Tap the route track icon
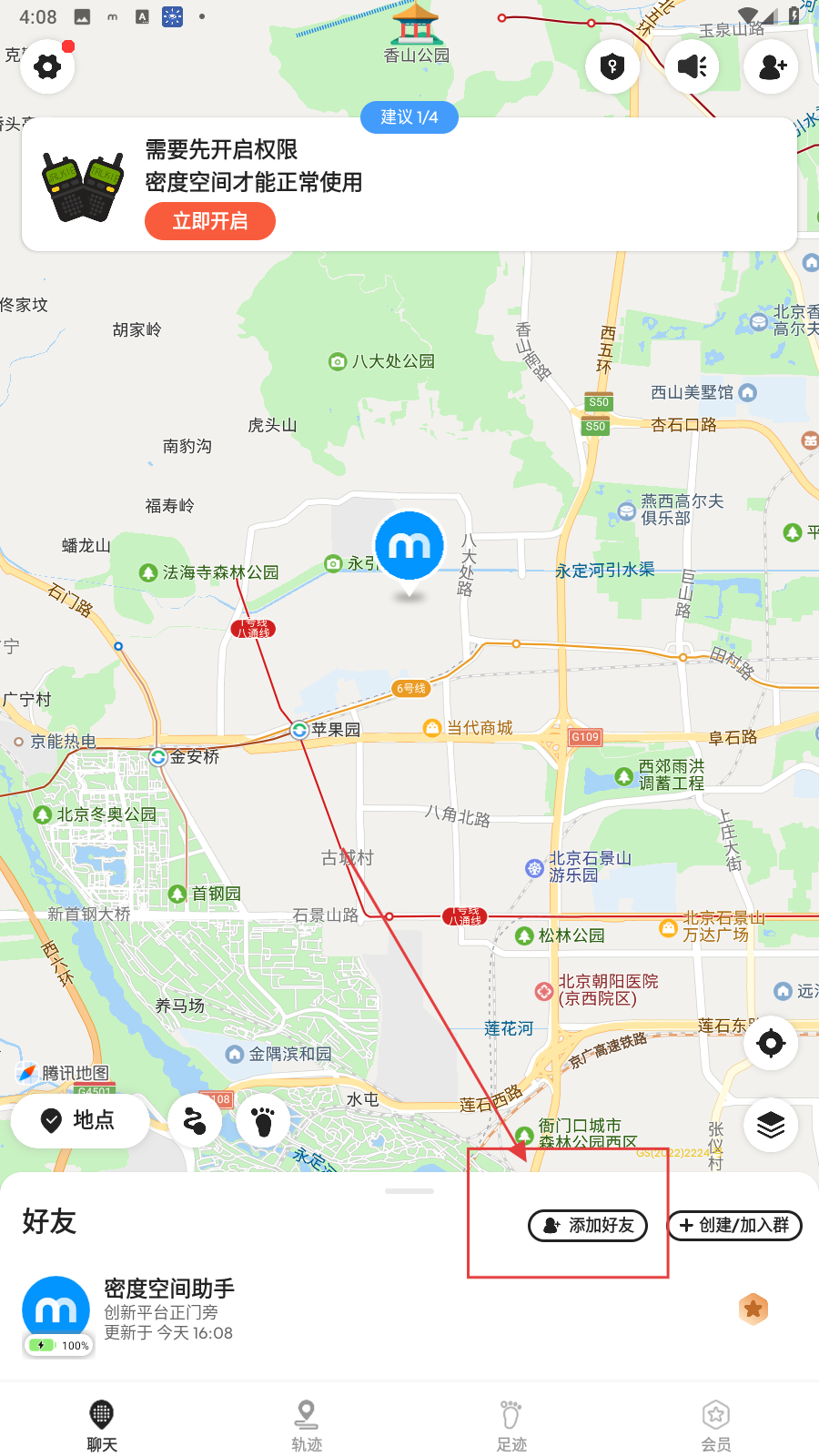 point(195,1120)
